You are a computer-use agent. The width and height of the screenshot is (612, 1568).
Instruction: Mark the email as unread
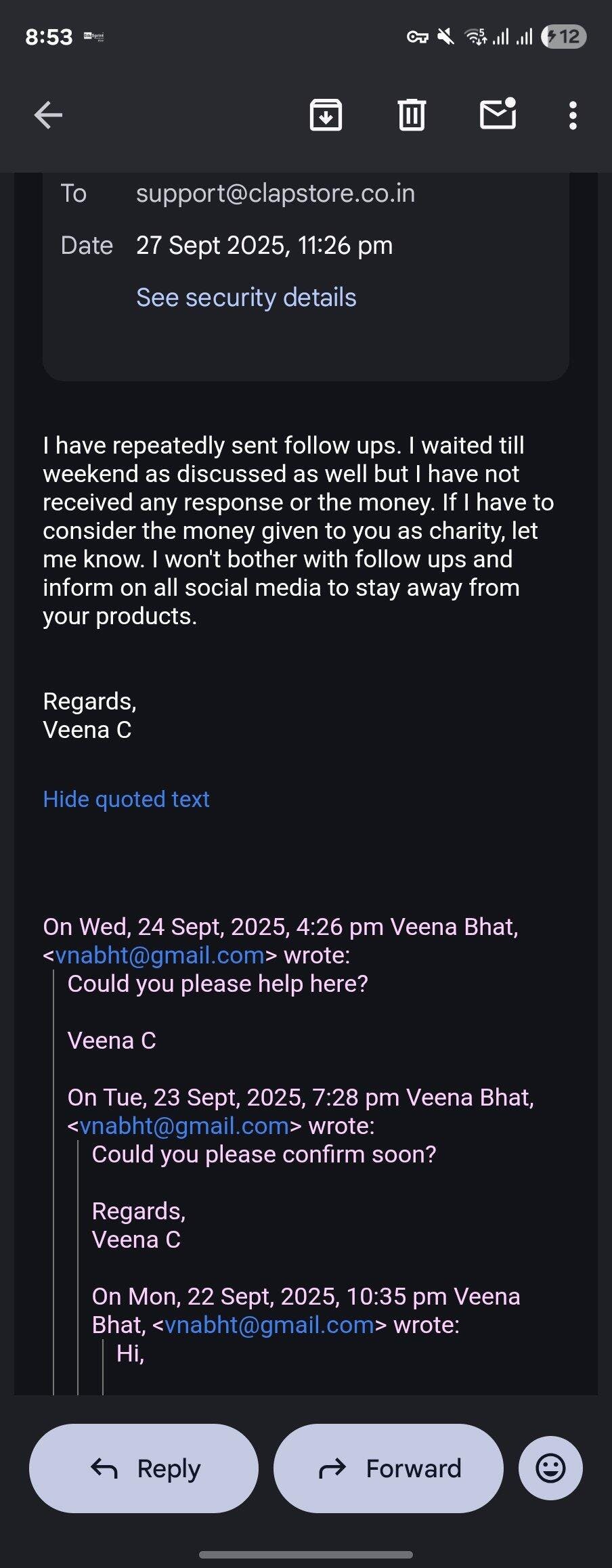(498, 114)
